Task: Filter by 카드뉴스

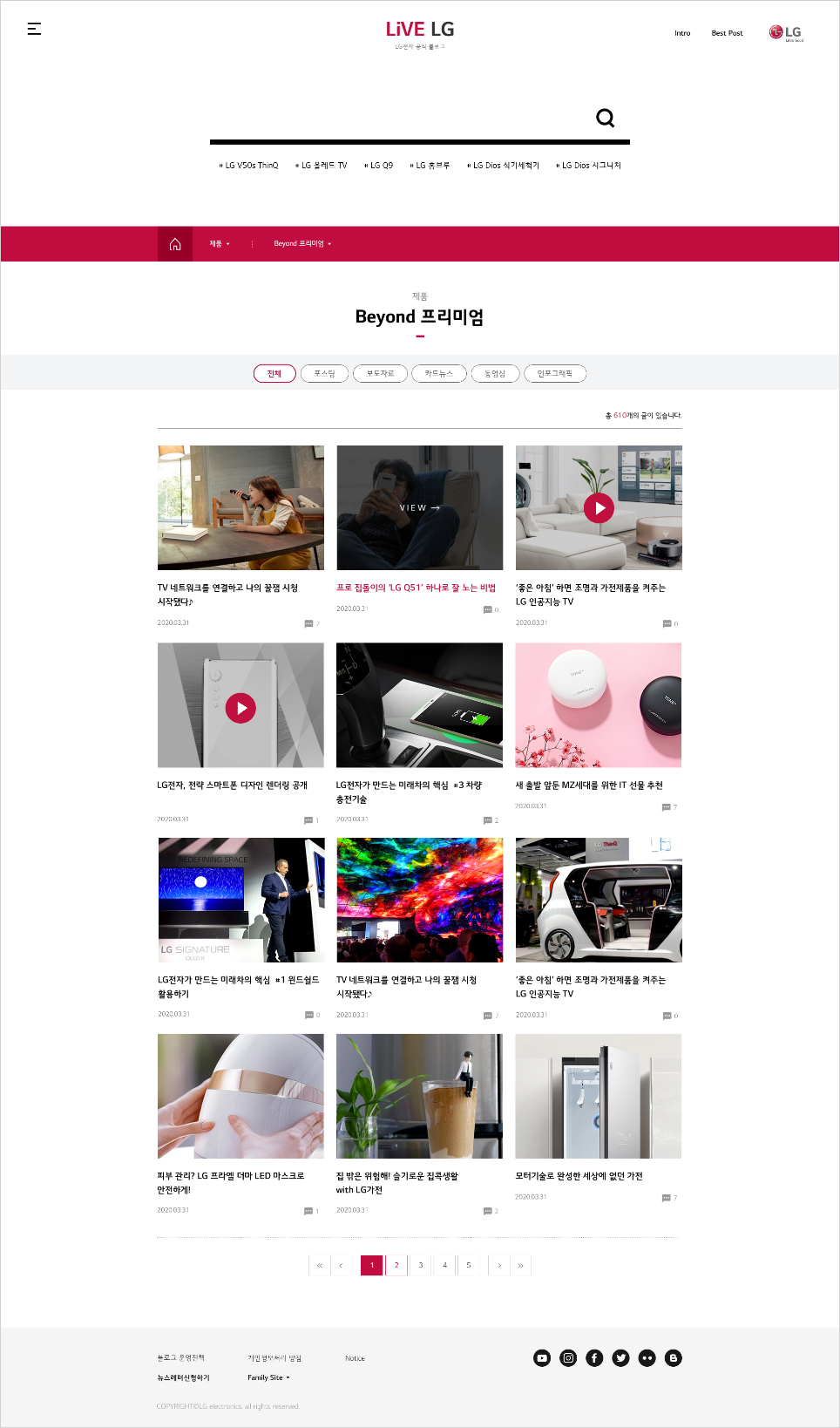Action: (x=439, y=373)
